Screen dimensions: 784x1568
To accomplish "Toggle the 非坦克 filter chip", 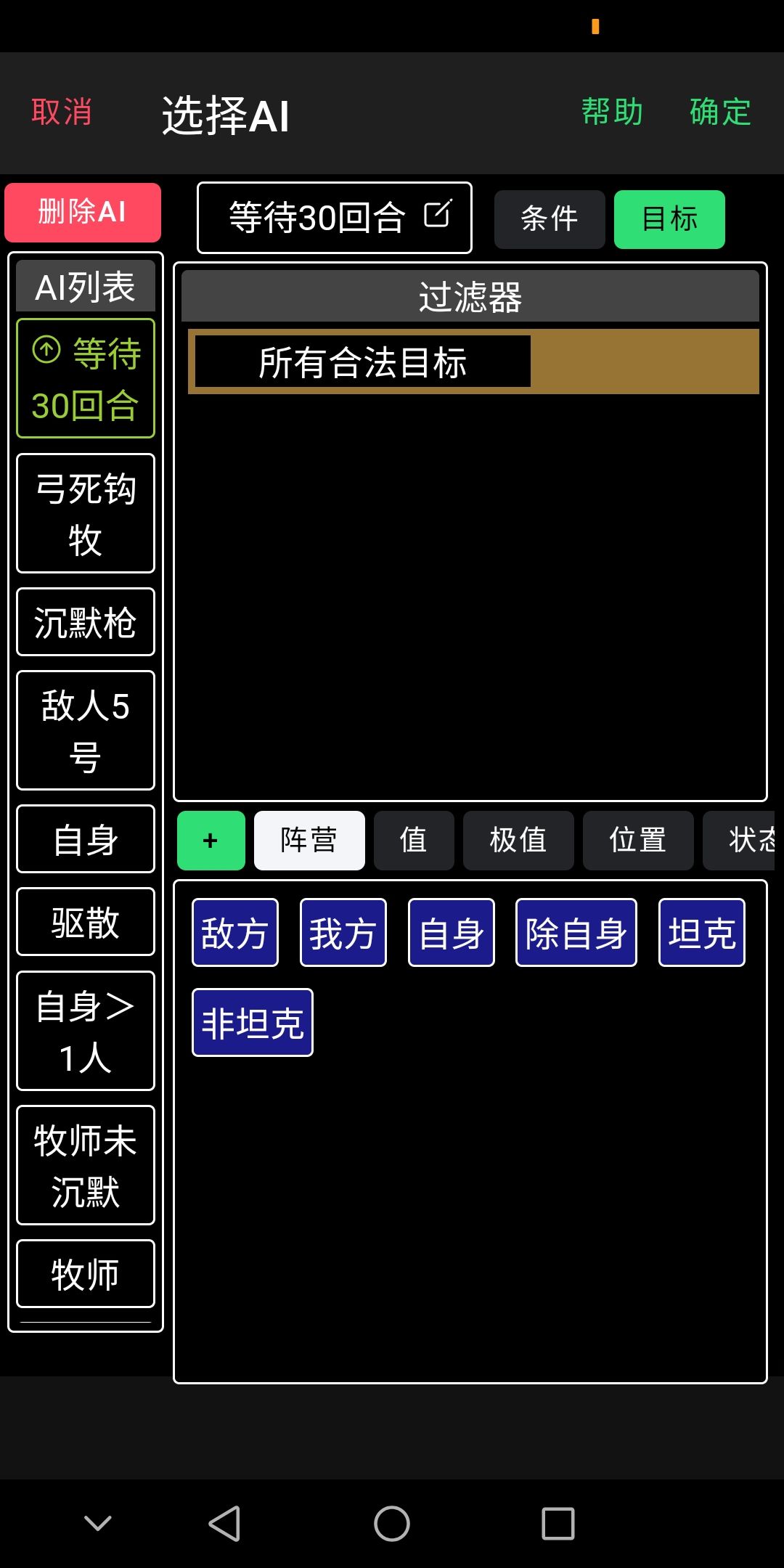I will click(252, 1021).
